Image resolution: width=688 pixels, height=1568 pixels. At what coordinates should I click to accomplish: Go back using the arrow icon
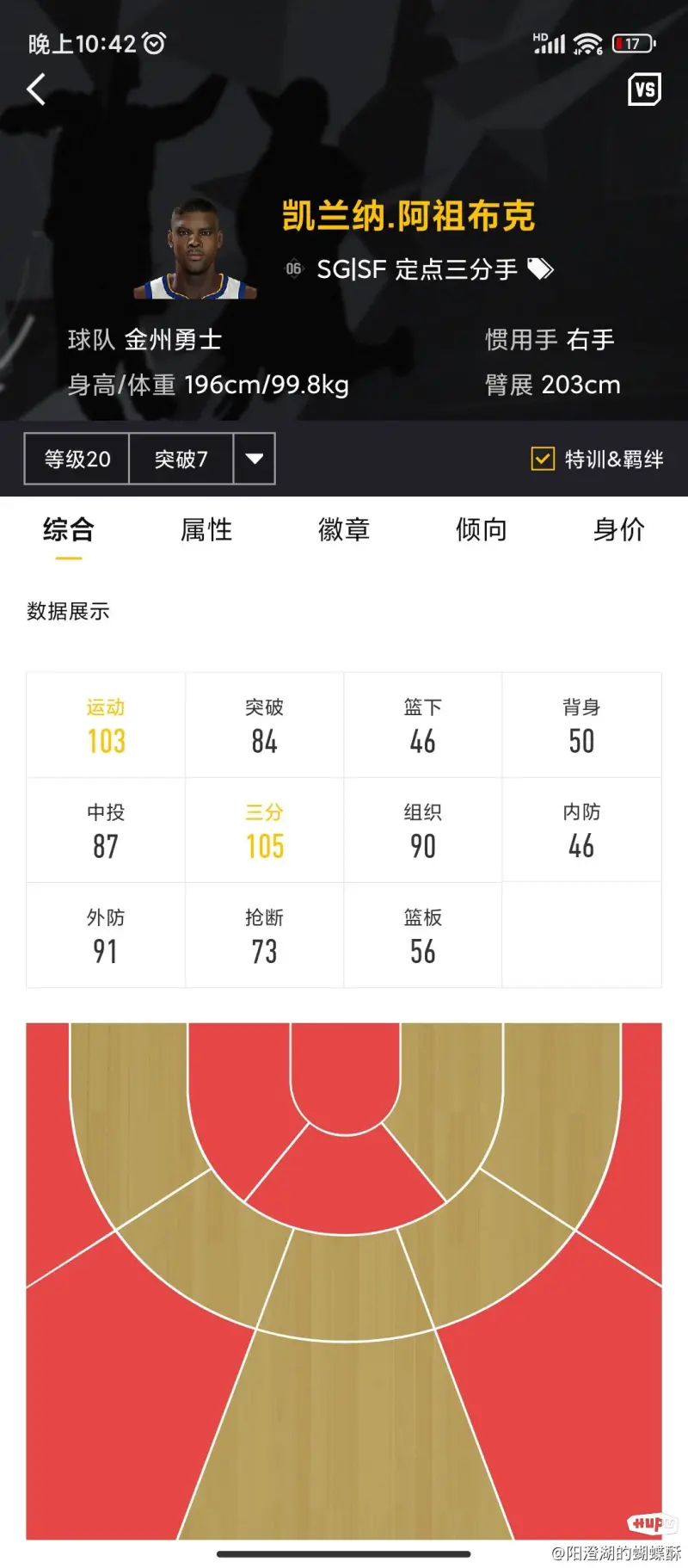[x=36, y=89]
